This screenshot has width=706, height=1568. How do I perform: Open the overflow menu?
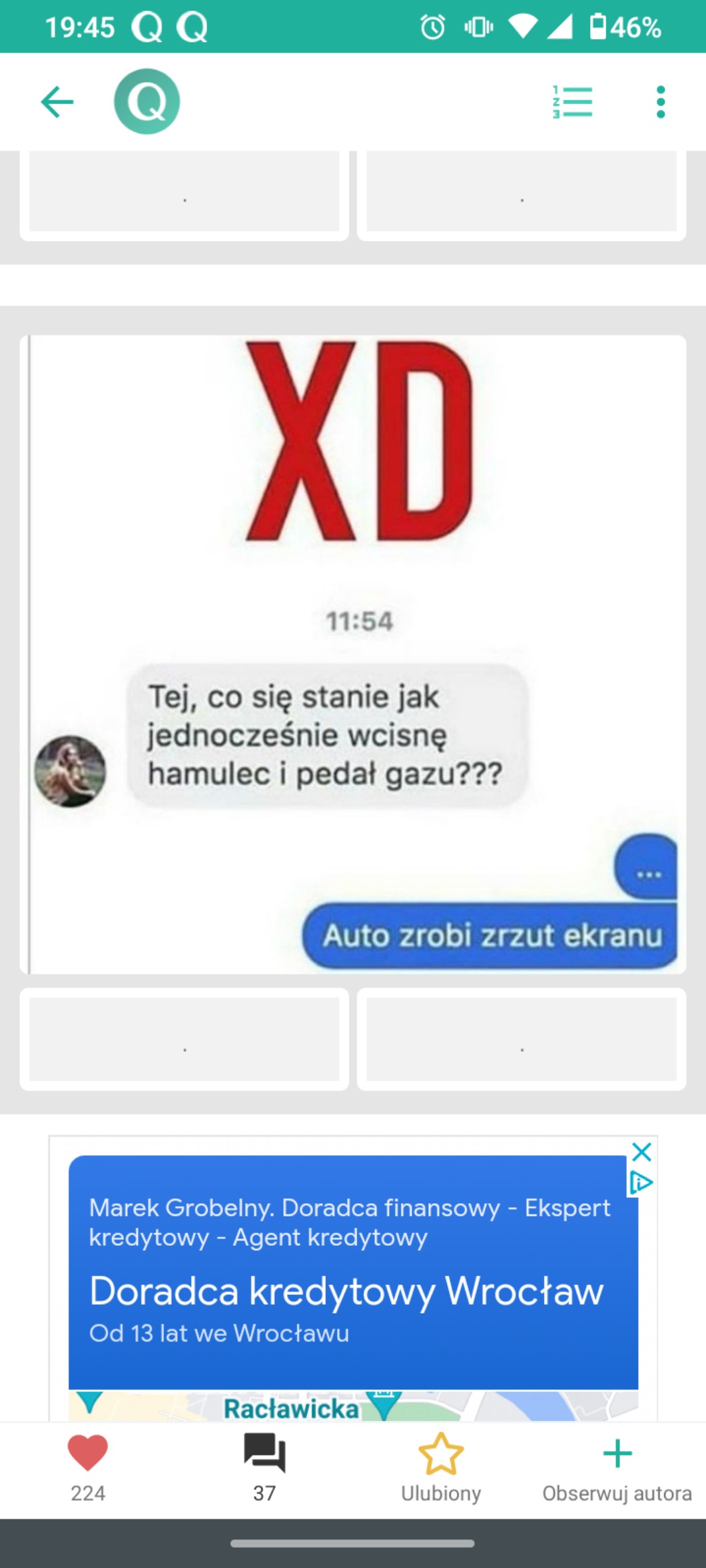point(660,102)
